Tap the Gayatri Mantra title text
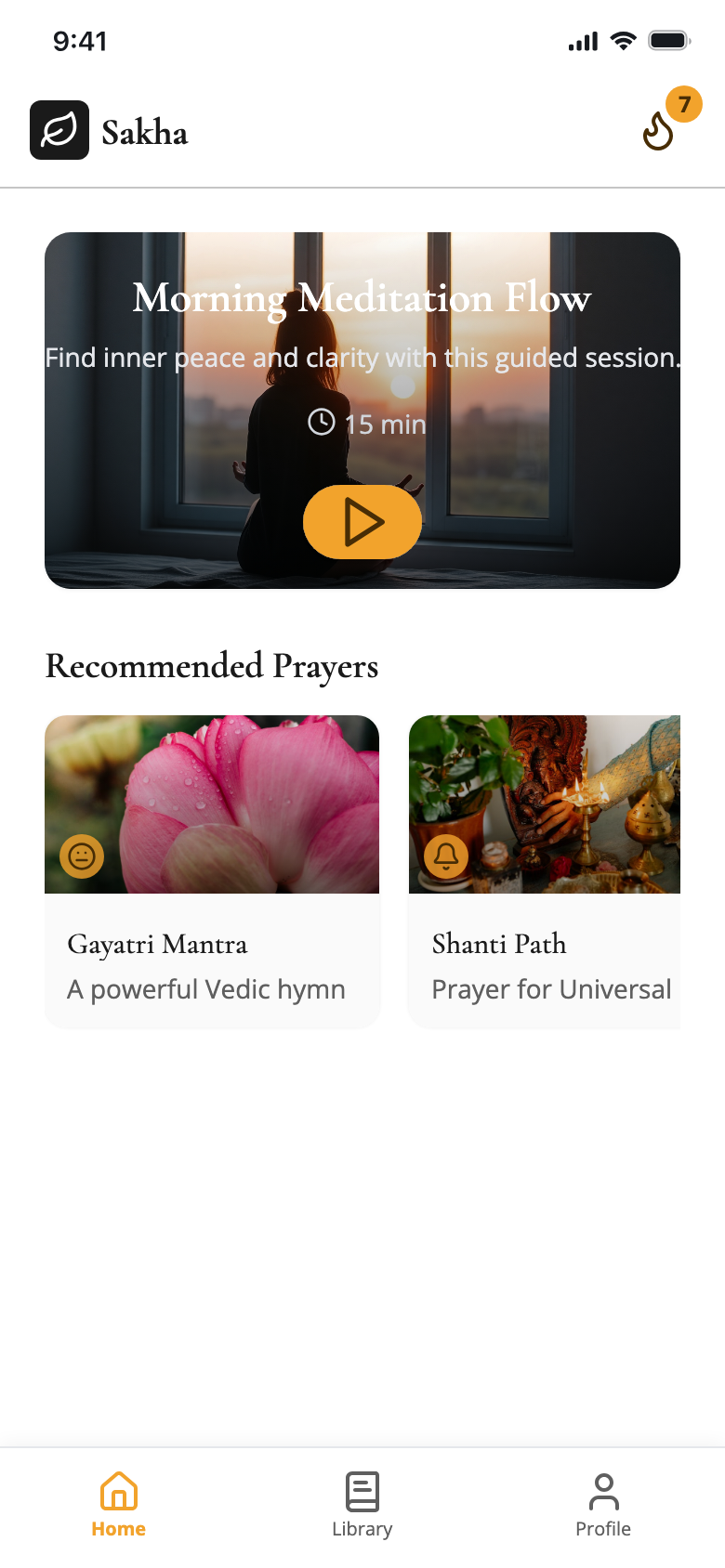725x1568 pixels. point(157,944)
